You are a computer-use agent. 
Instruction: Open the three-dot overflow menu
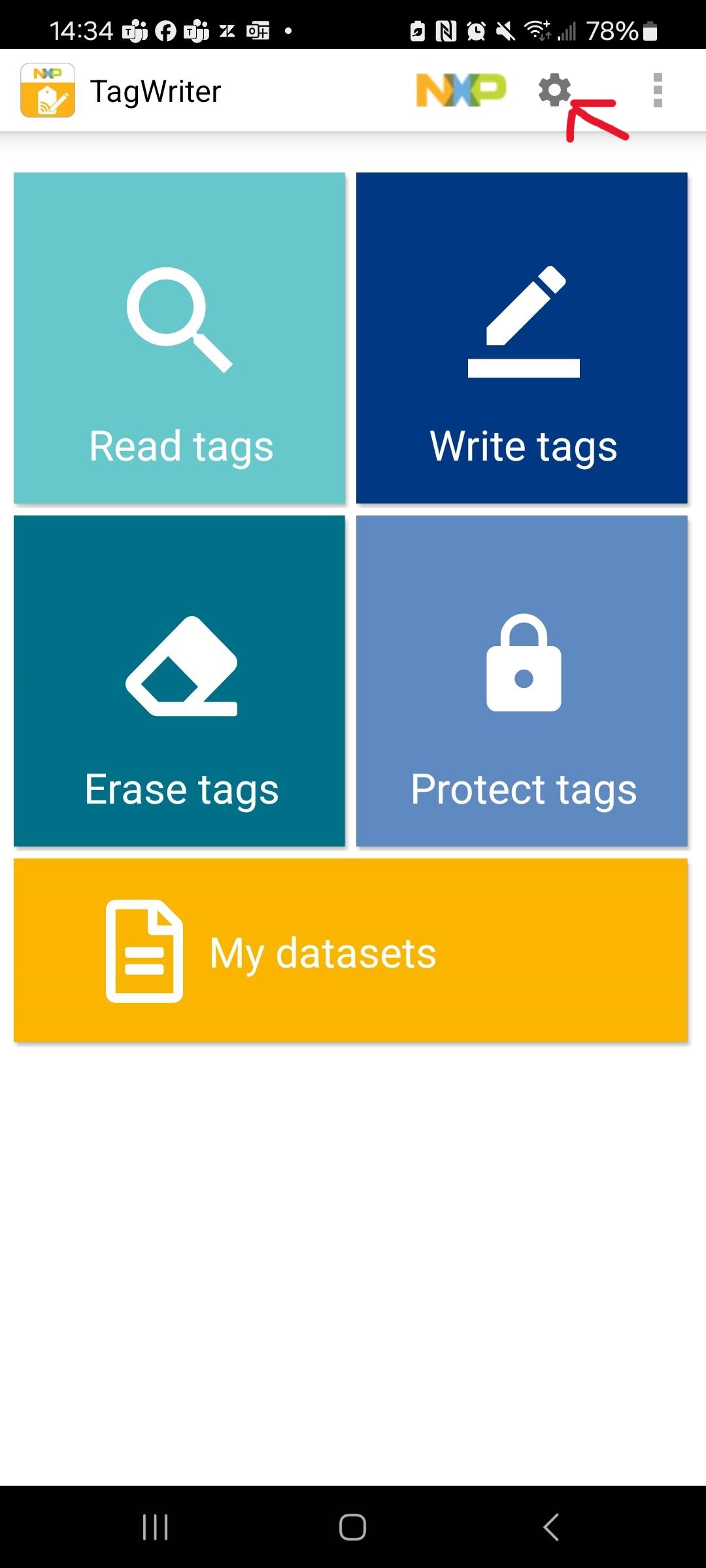[x=658, y=90]
